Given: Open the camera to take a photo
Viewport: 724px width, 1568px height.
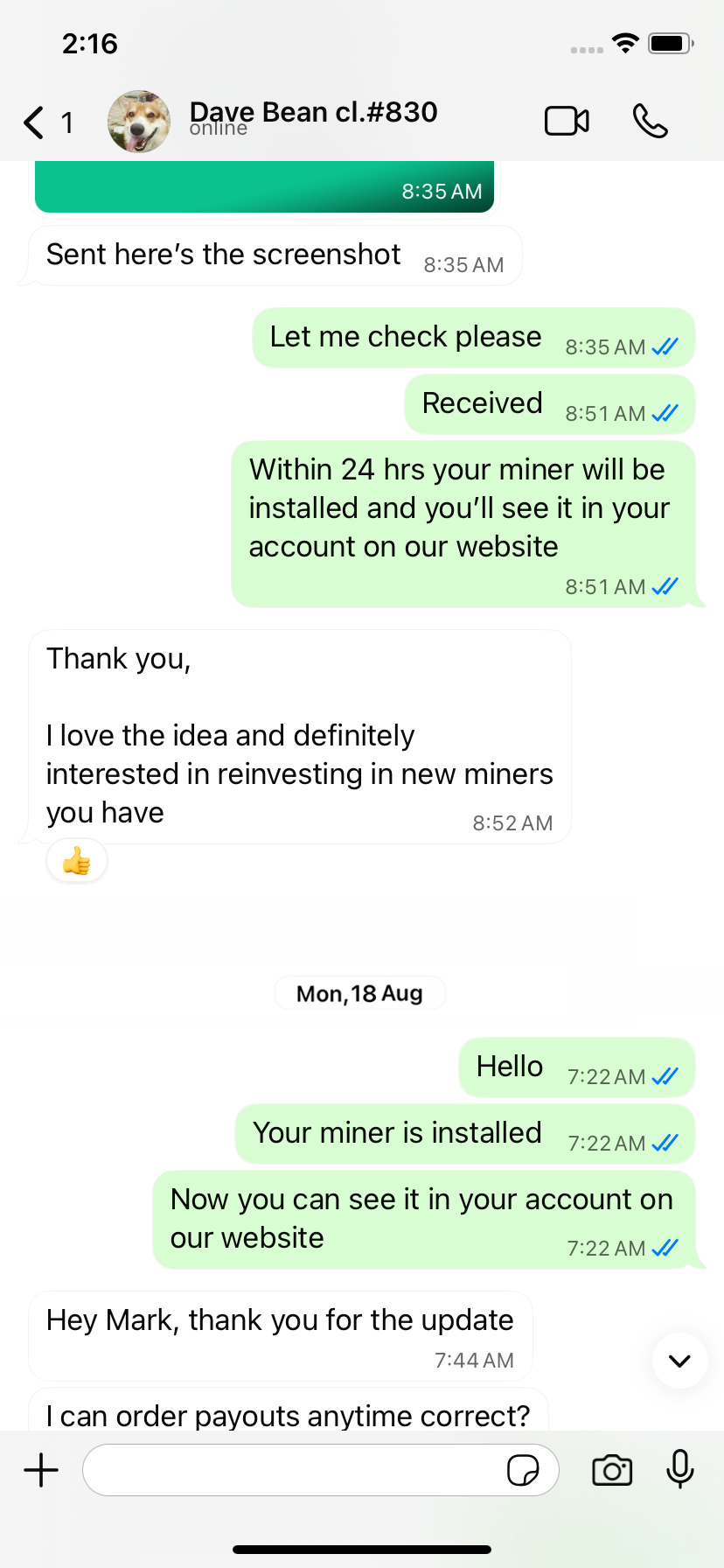Looking at the screenshot, I should (x=612, y=1470).
